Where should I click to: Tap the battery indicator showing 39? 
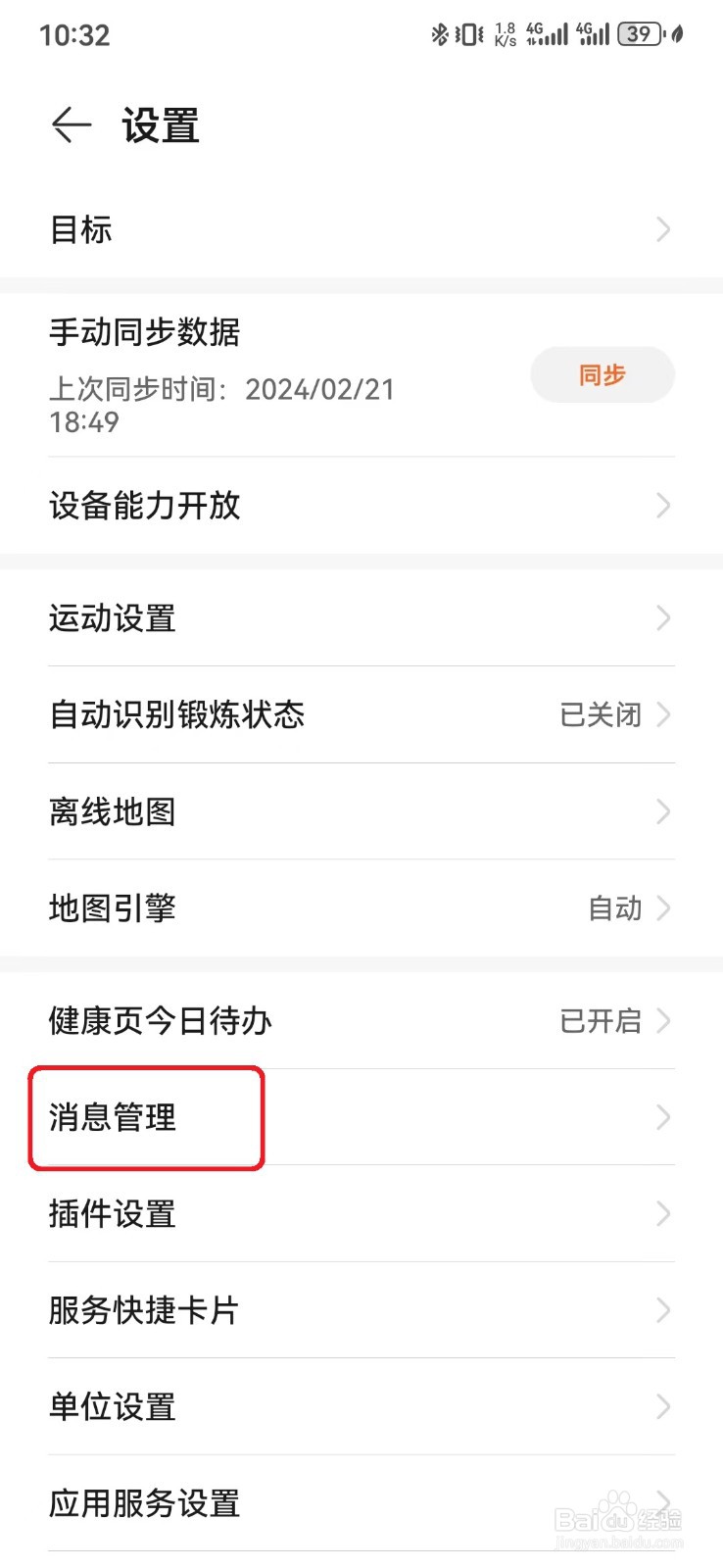[640, 33]
